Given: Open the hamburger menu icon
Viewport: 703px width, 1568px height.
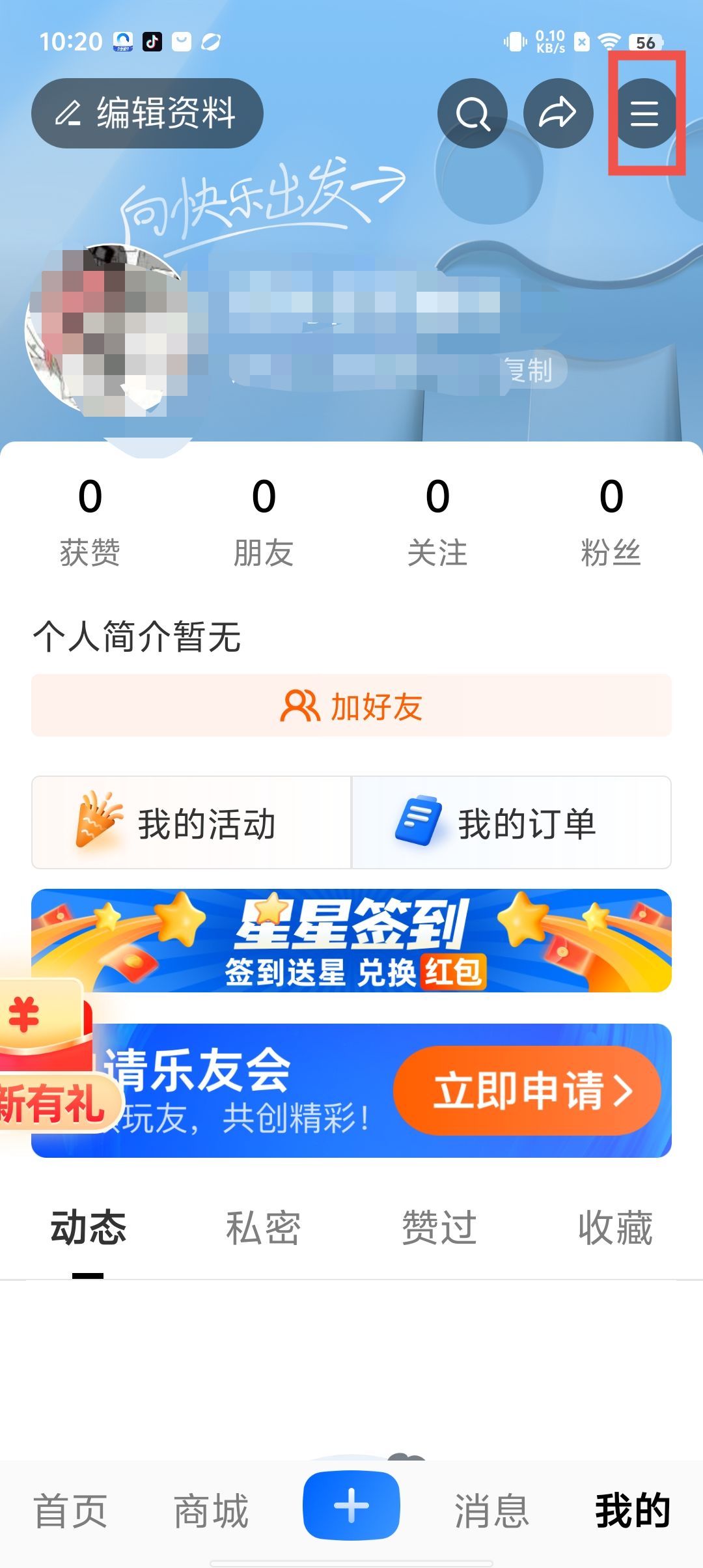Looking at the screenshot, I should click(x=644, y=113).
